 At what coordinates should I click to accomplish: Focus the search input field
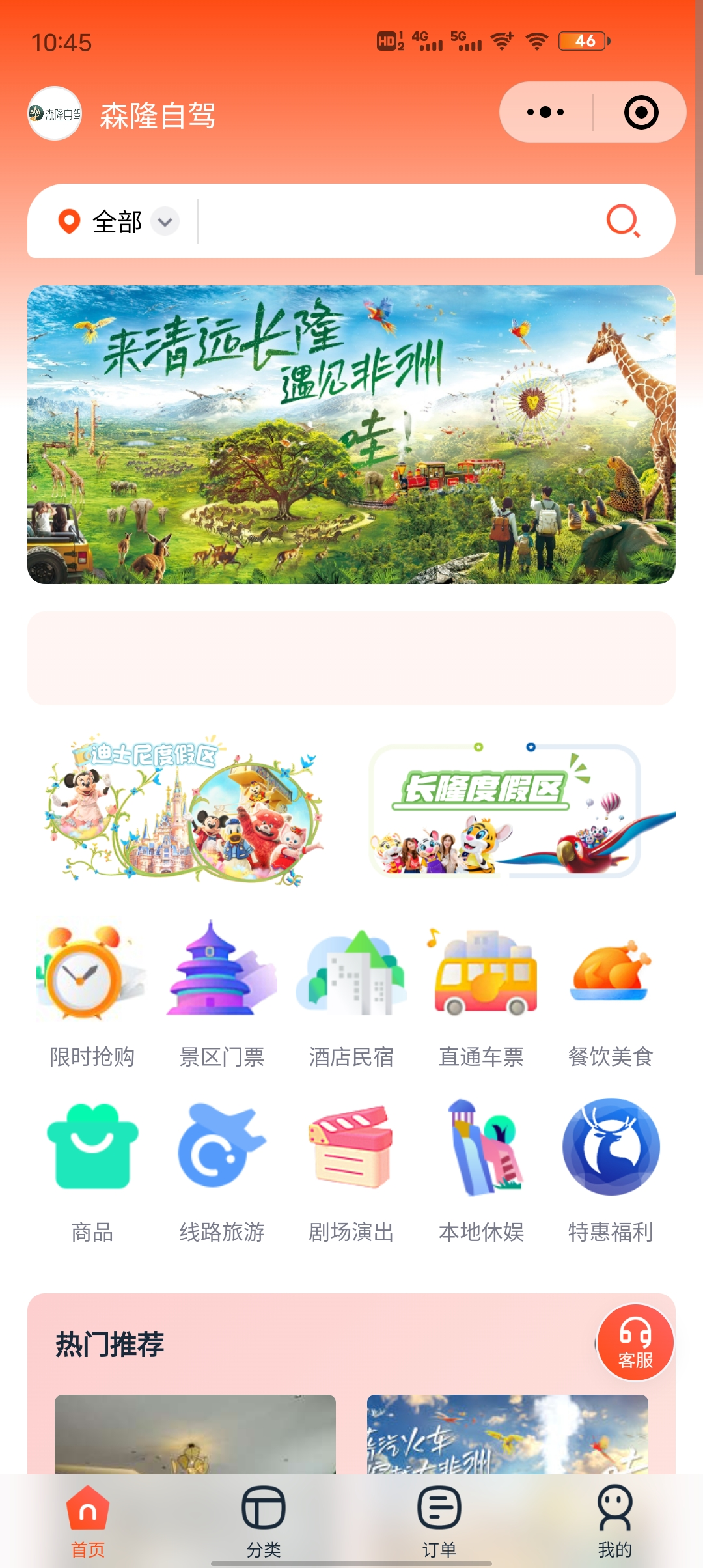click(x=397, y=221)
